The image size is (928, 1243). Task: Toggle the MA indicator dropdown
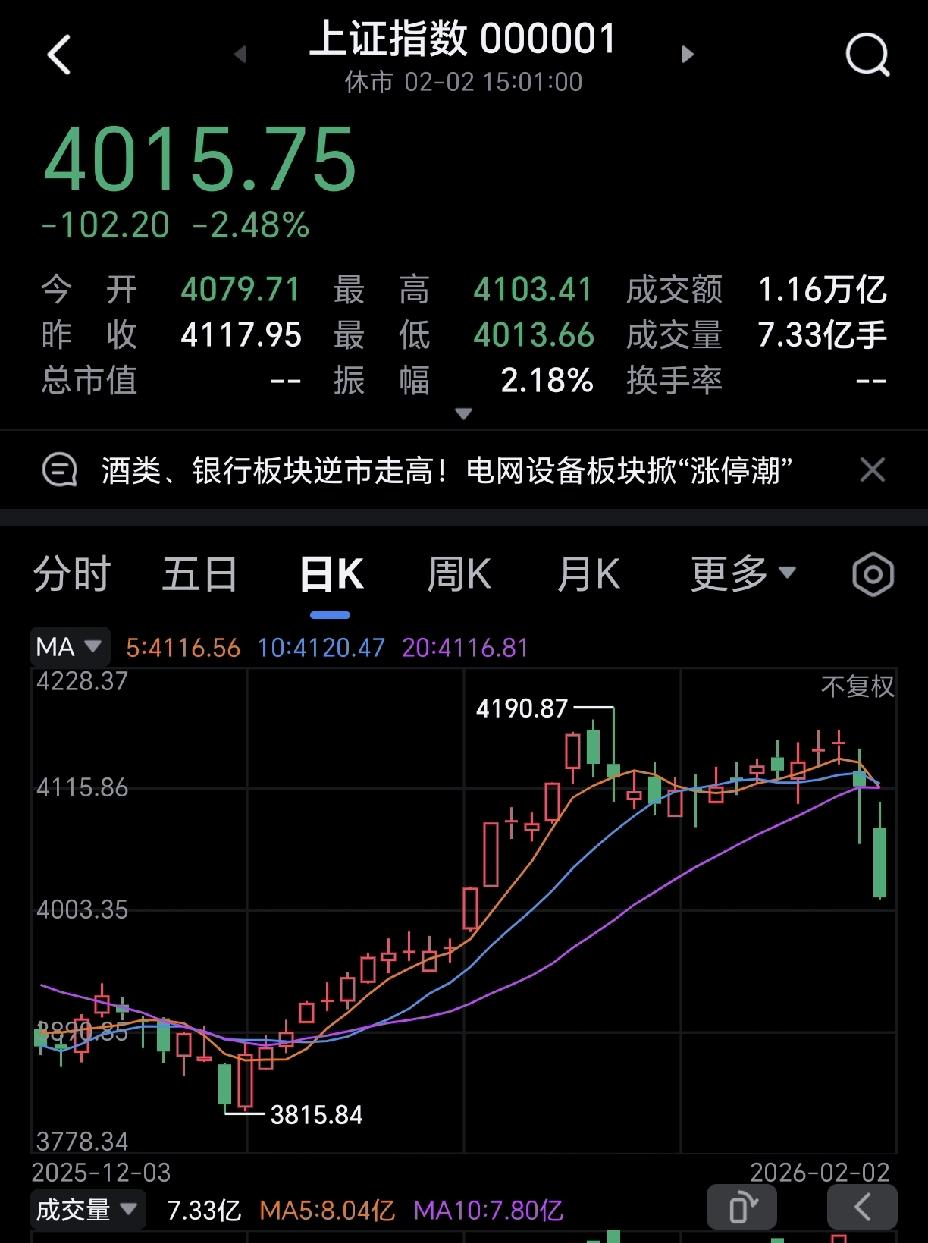69,647
